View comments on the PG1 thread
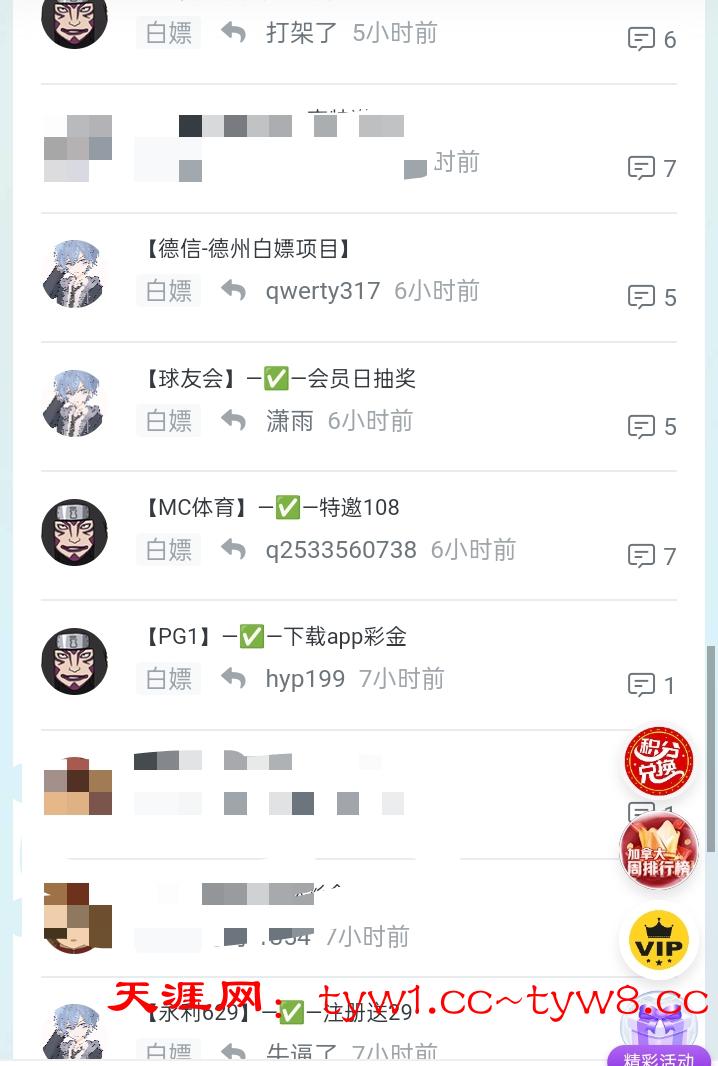This screenshot has width=718, height=1066. click(652, 685)
